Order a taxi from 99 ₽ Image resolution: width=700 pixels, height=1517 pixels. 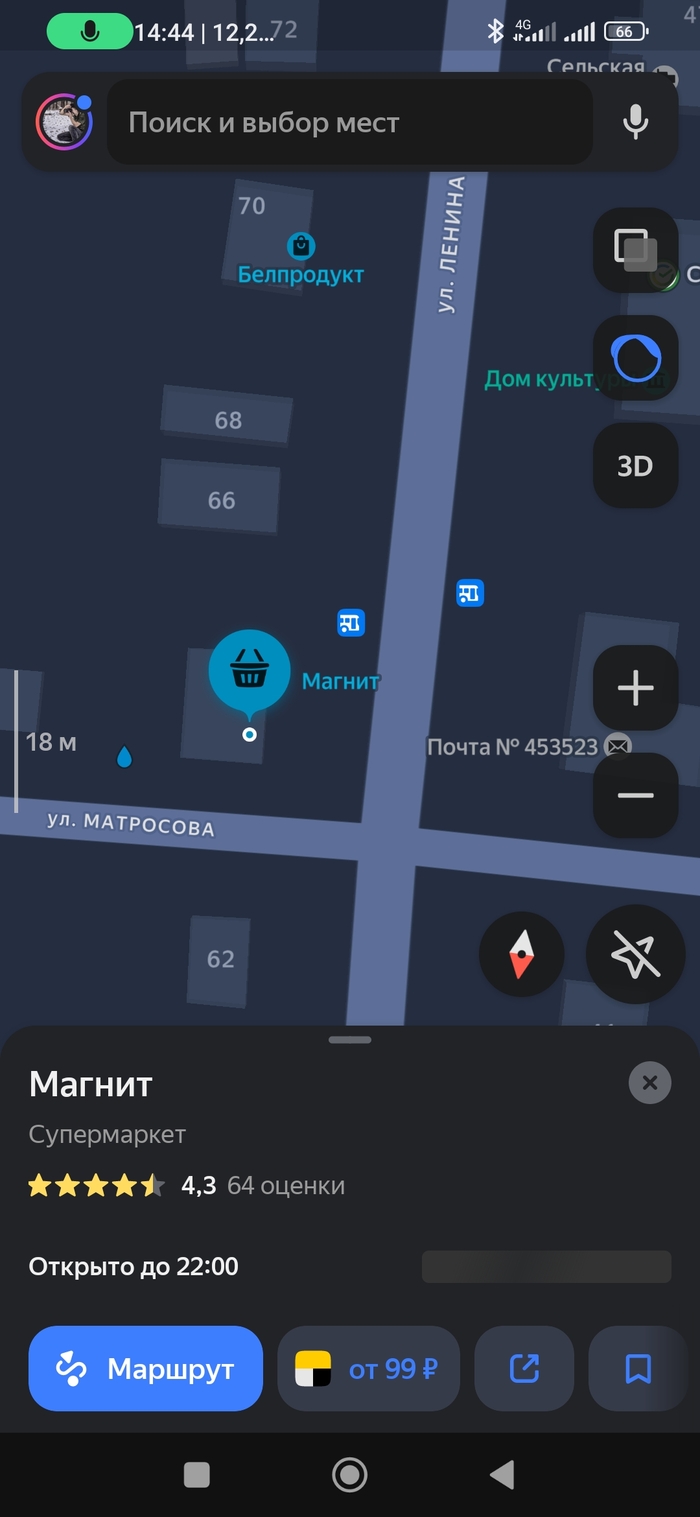pos(368,1368)
